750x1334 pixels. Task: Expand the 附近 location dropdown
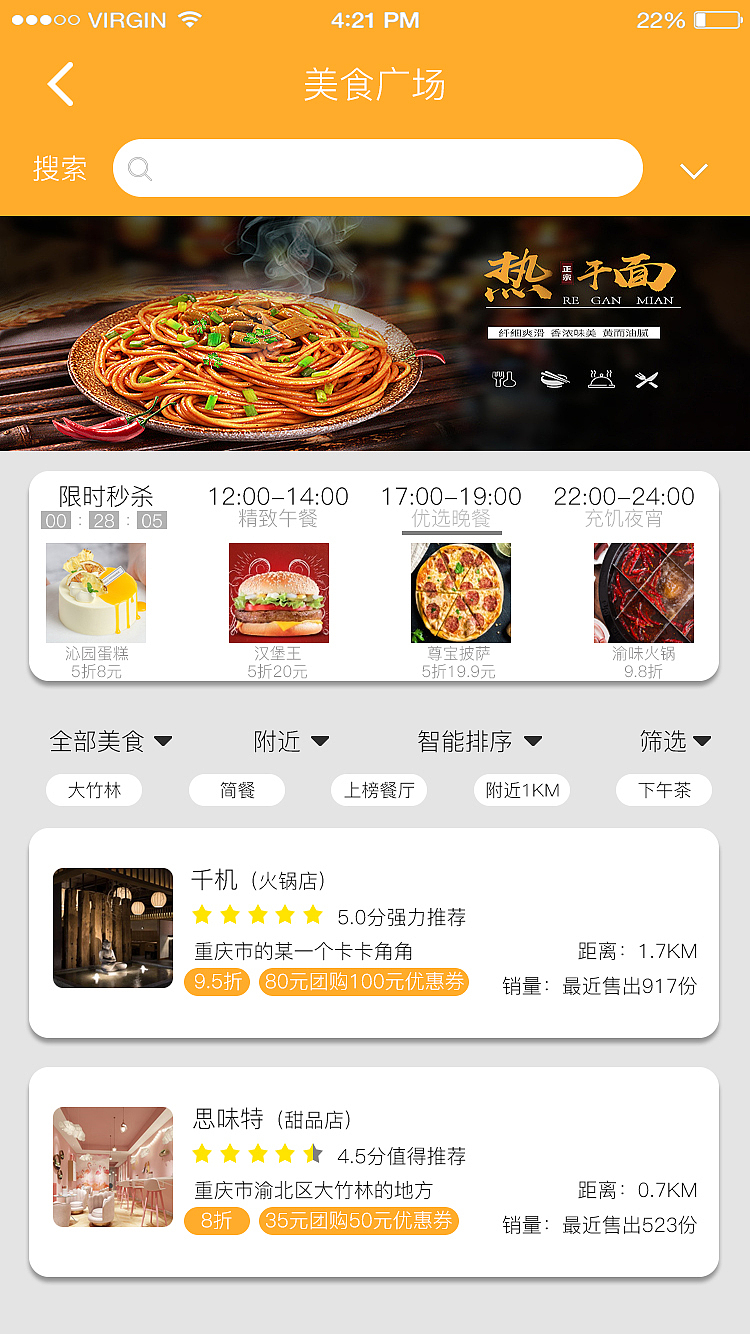tap(290, 741)
